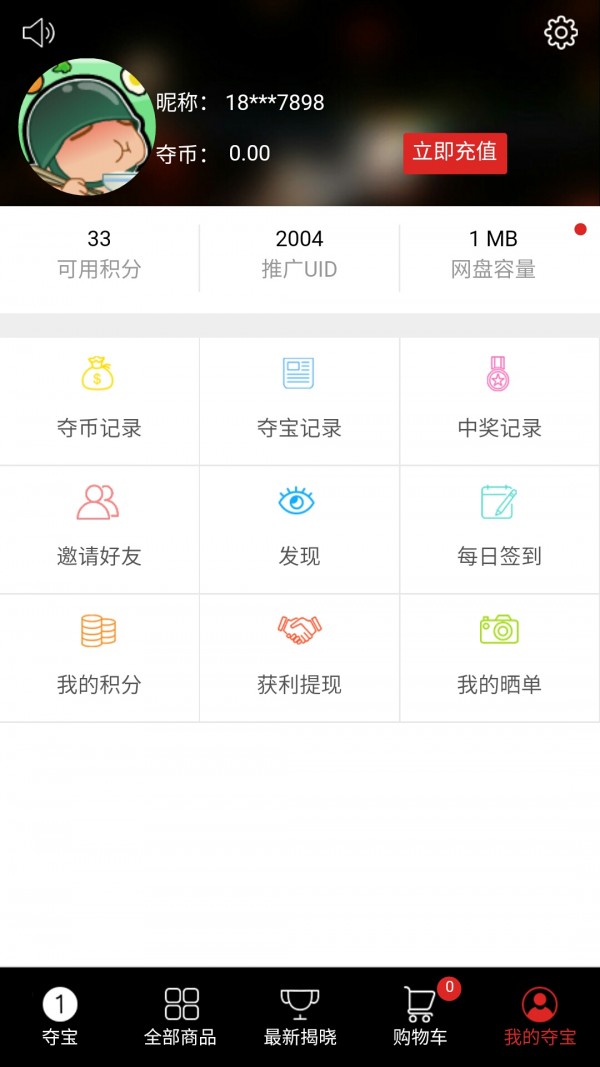
Task: Open the settings gear icon
Action: pos(560,33)
